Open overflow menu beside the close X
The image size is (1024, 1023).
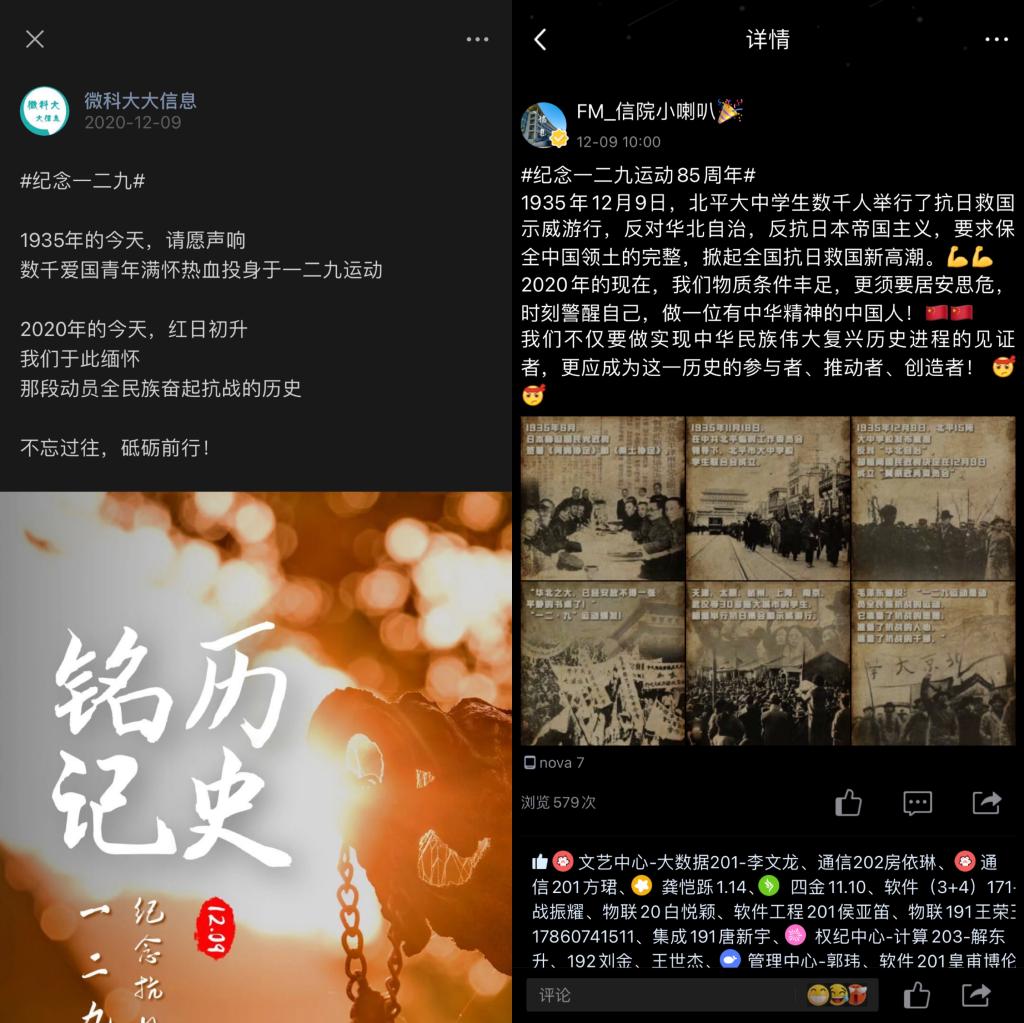point(477,39)
